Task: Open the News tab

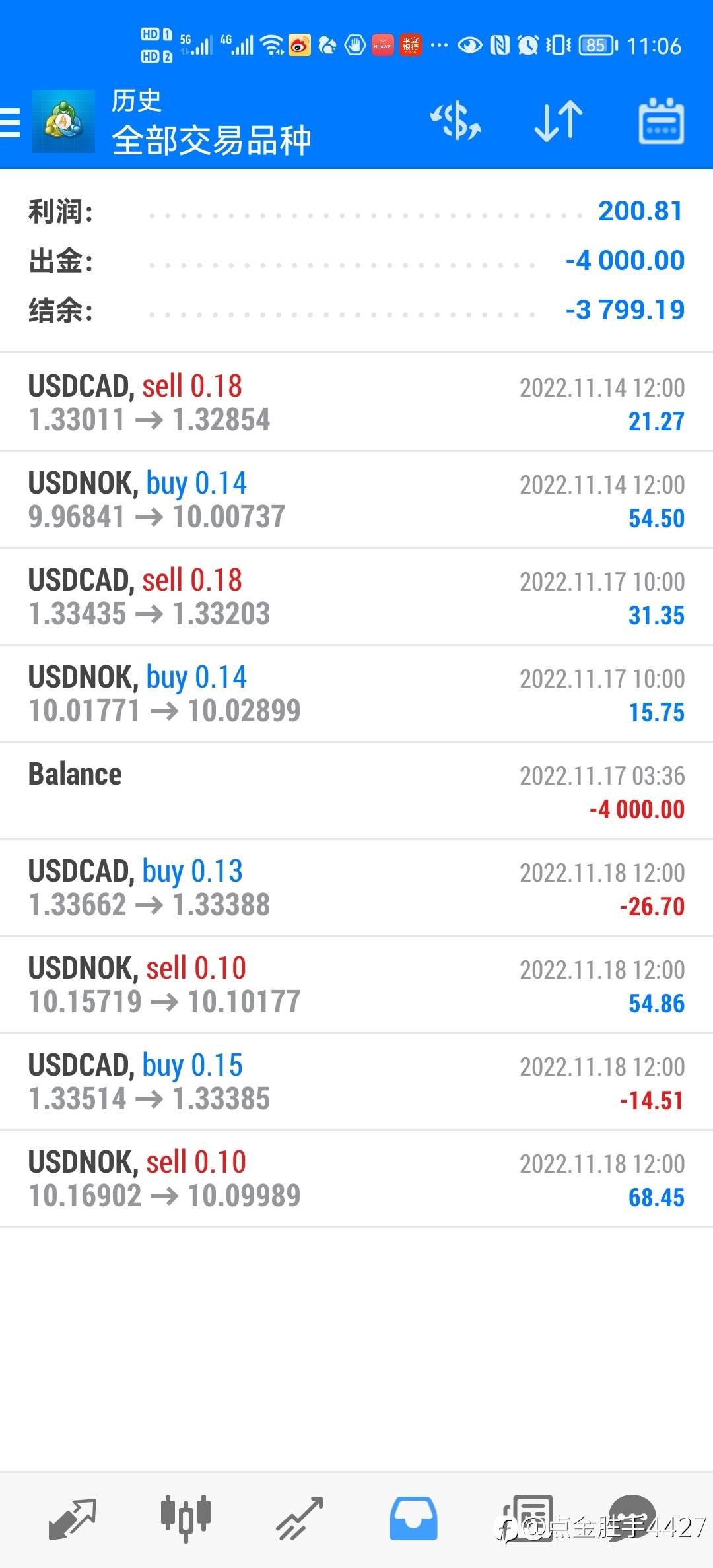Action: [x=528, y=1518]
